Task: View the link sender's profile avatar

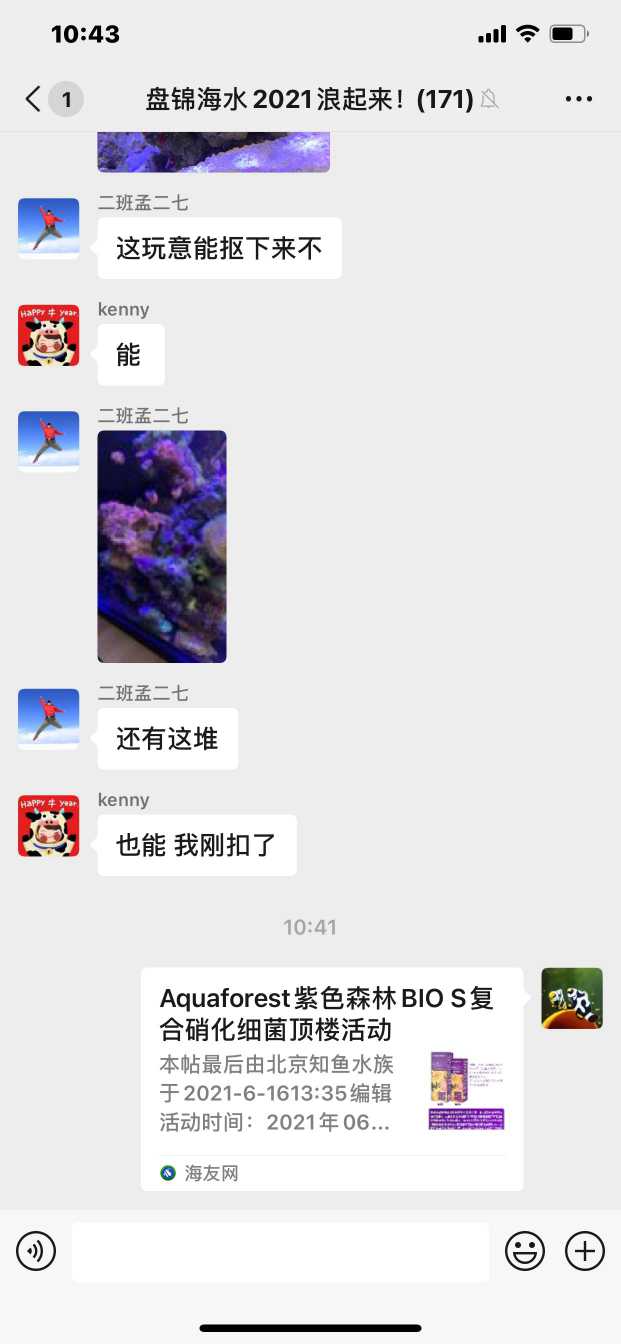Action: [x=572, y=998]
